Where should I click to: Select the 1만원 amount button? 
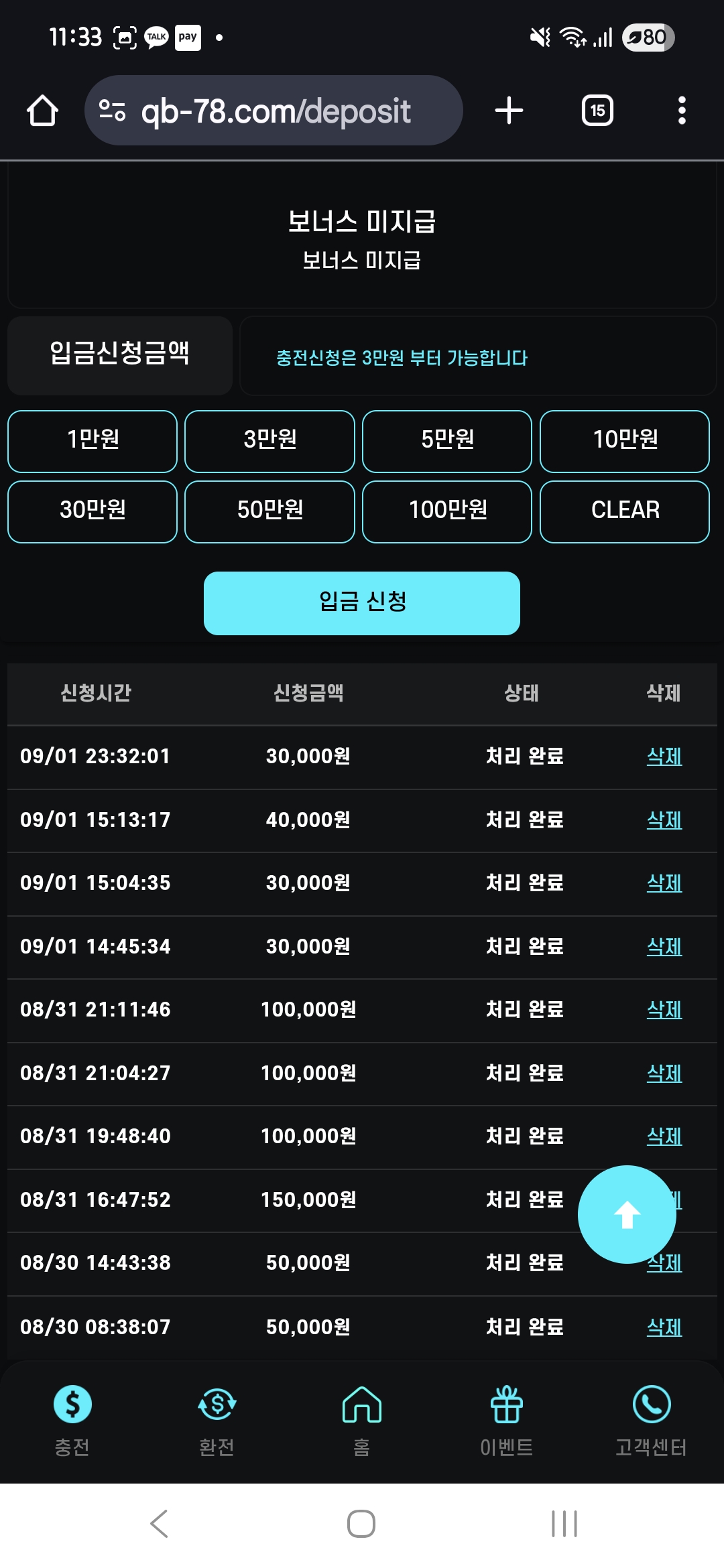[x=93, y=441]
